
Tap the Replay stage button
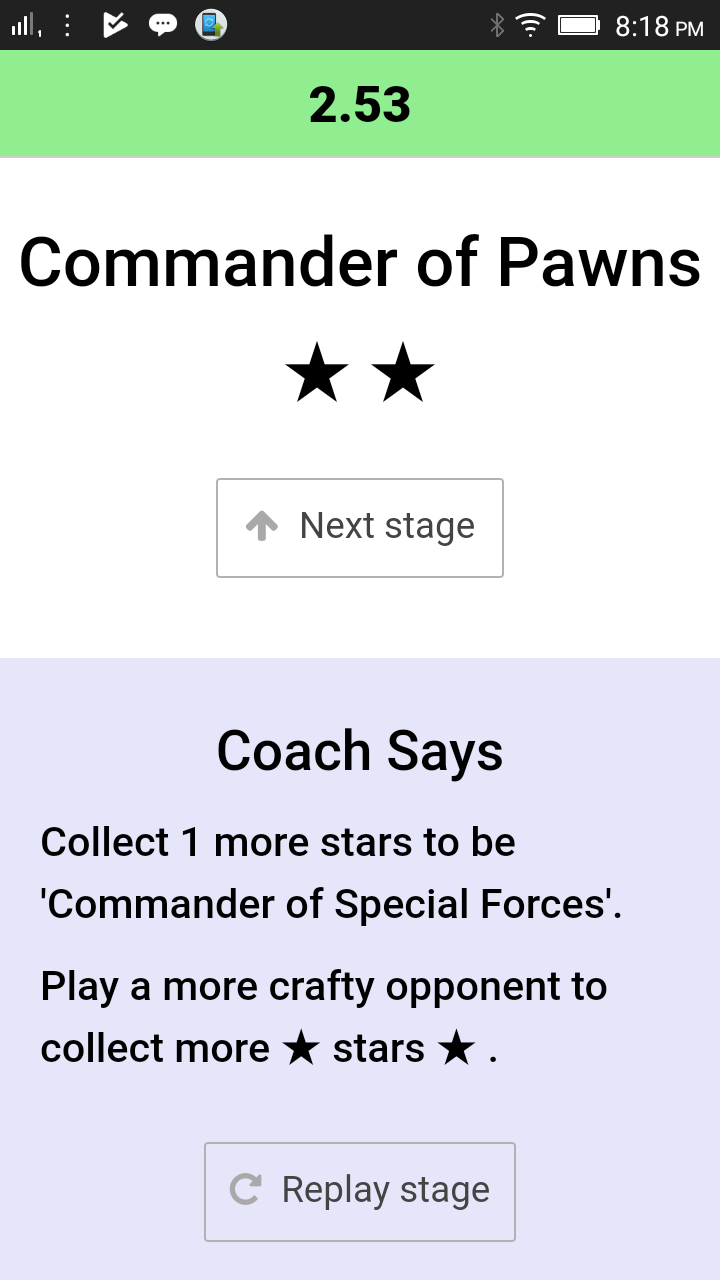coord(360,1191)
